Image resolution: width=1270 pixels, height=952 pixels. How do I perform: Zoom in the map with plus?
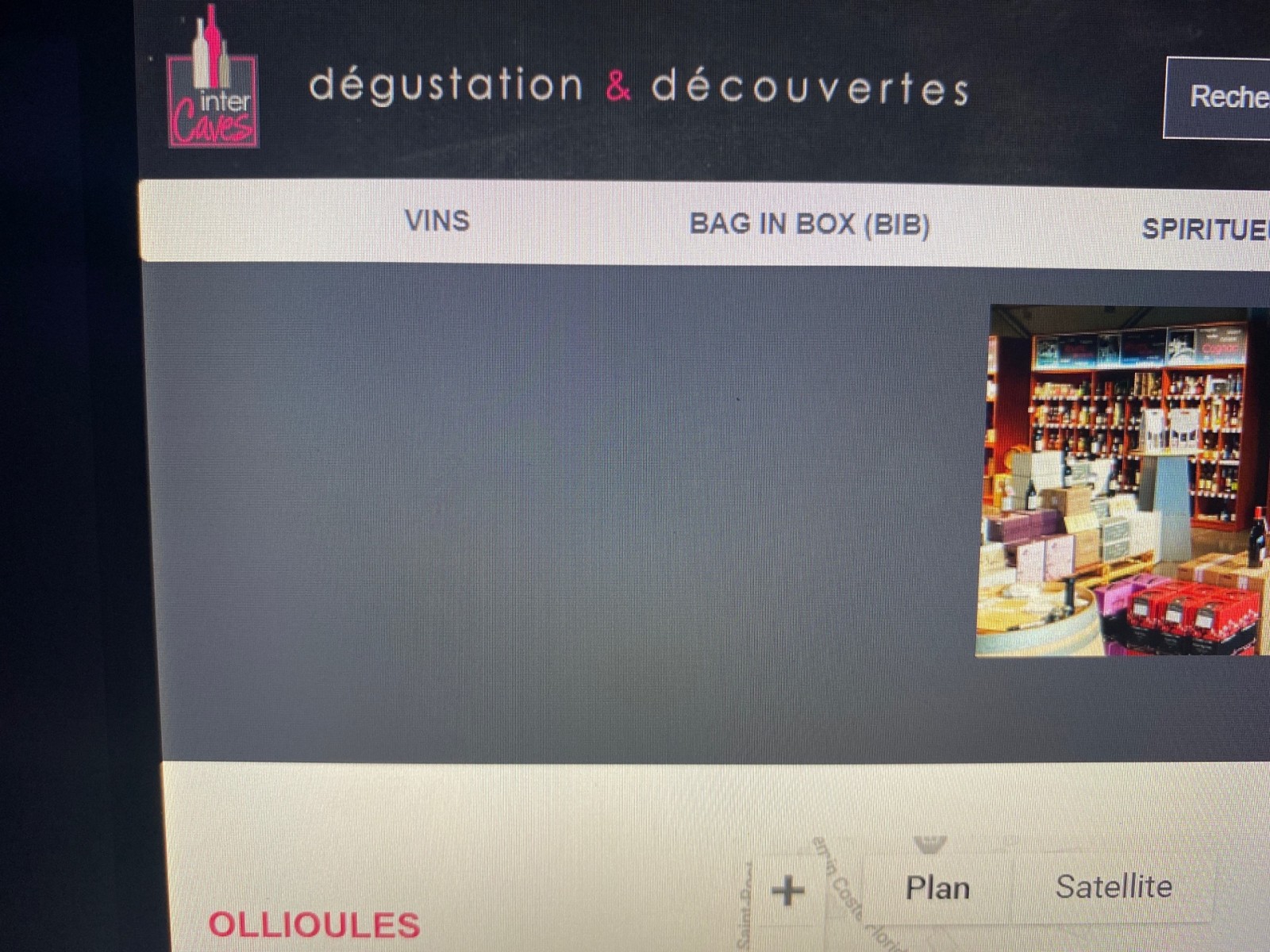coord(787,891)
